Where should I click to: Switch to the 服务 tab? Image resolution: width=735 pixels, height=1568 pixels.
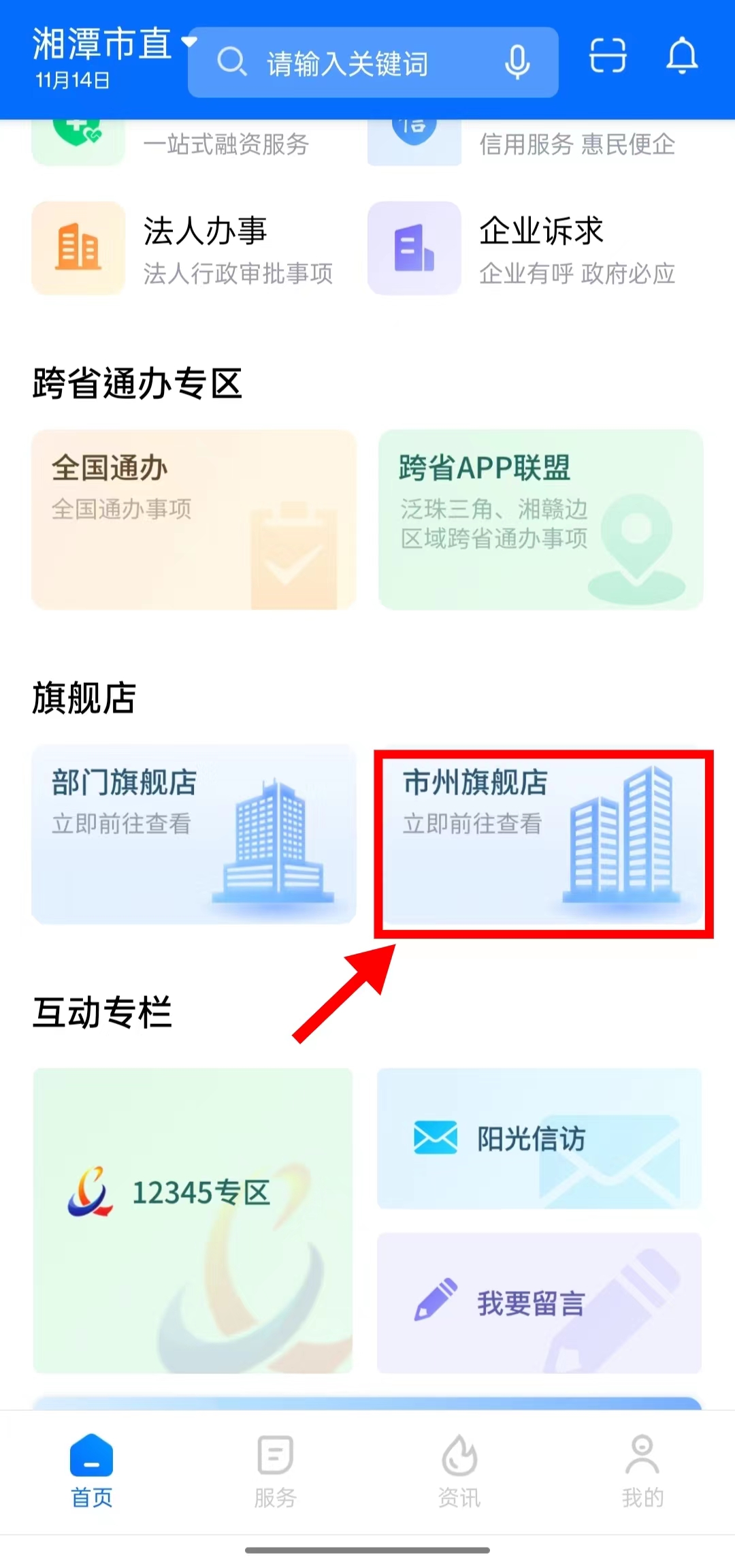click(276, 1471)
